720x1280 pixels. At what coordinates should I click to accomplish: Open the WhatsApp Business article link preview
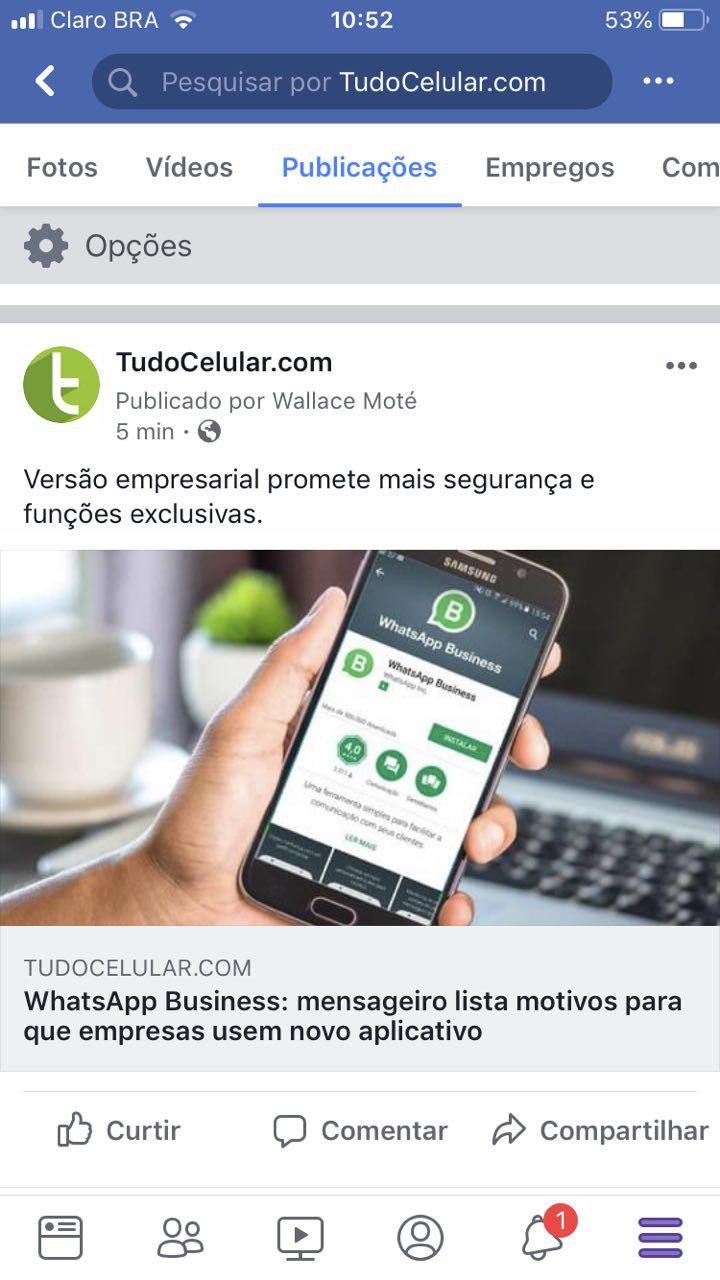coord(359,1000)
